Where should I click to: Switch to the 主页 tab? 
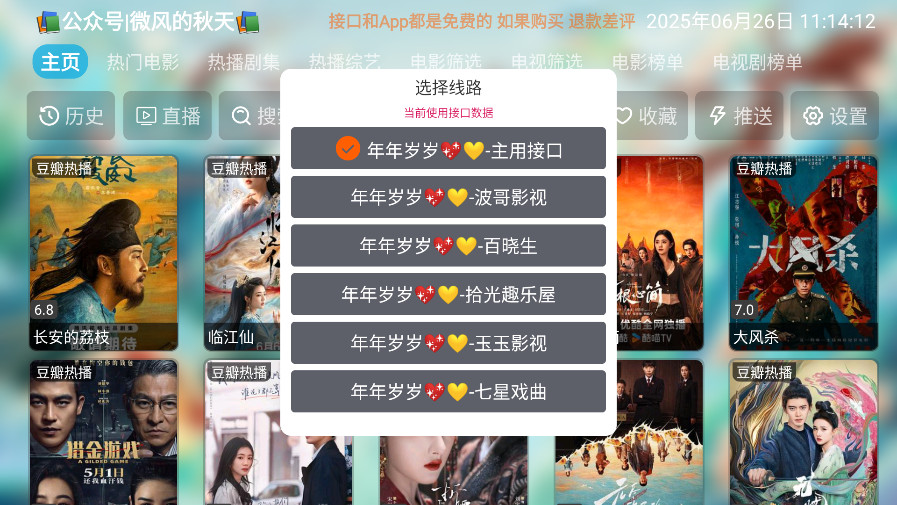click(60, 62)
